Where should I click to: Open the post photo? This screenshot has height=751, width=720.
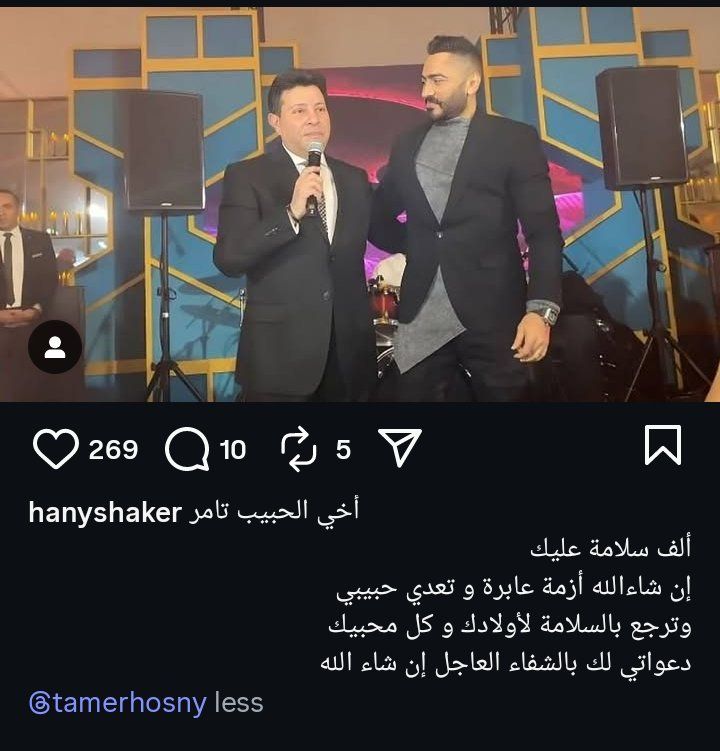tap(360, 200)
